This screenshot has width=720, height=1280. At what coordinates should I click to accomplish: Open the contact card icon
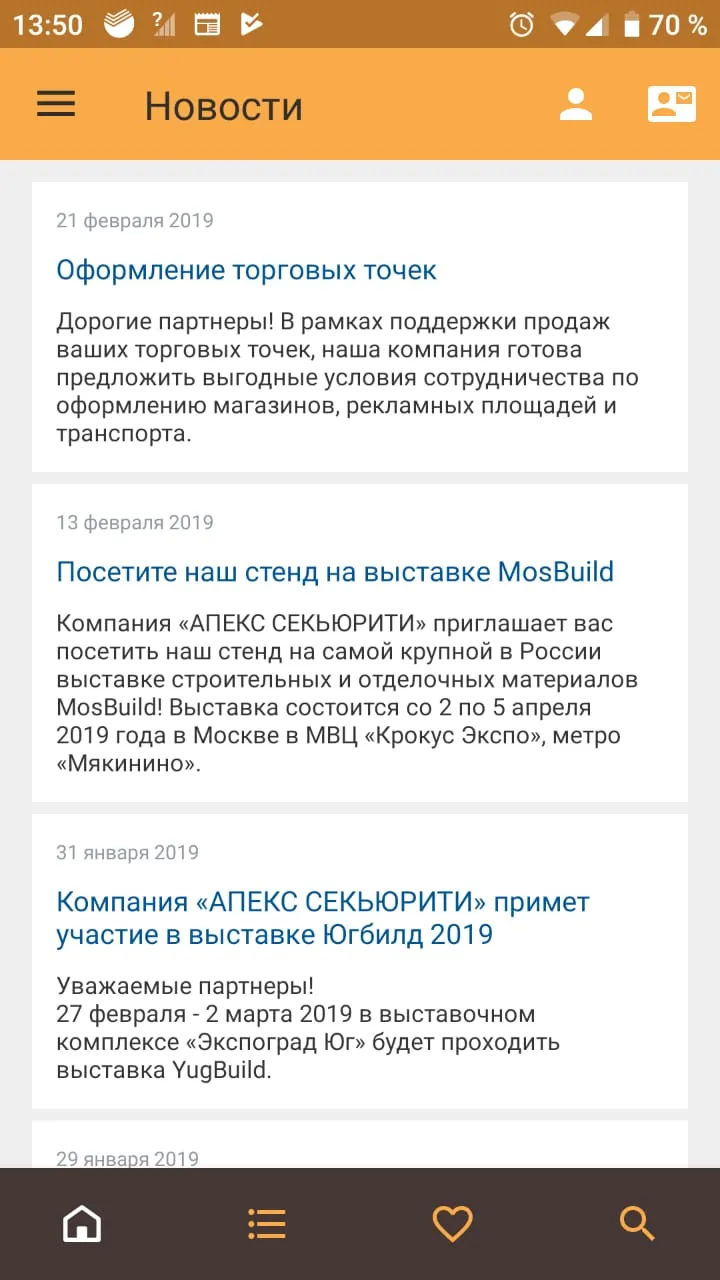point(672,104)
